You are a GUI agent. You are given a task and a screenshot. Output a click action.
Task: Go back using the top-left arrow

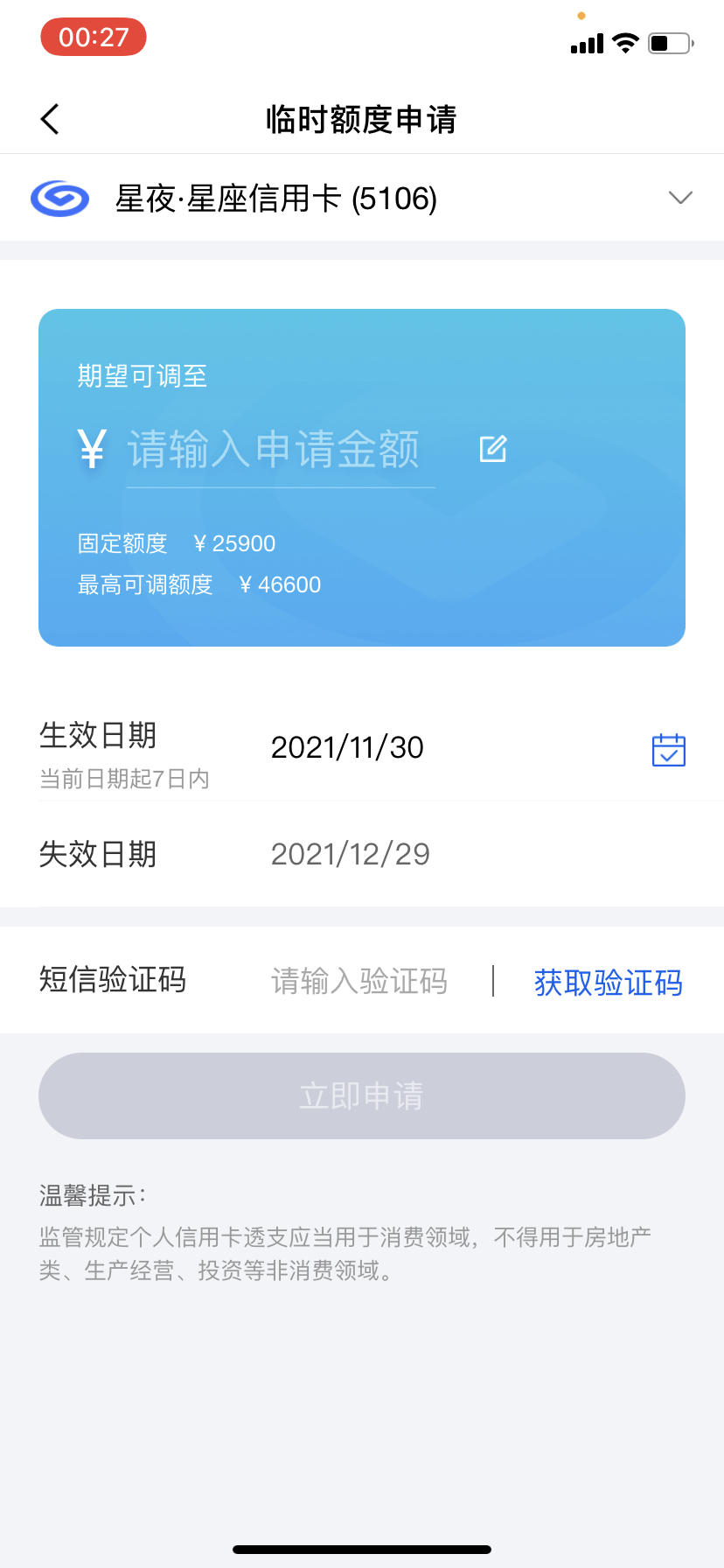(x=50, y=119)
